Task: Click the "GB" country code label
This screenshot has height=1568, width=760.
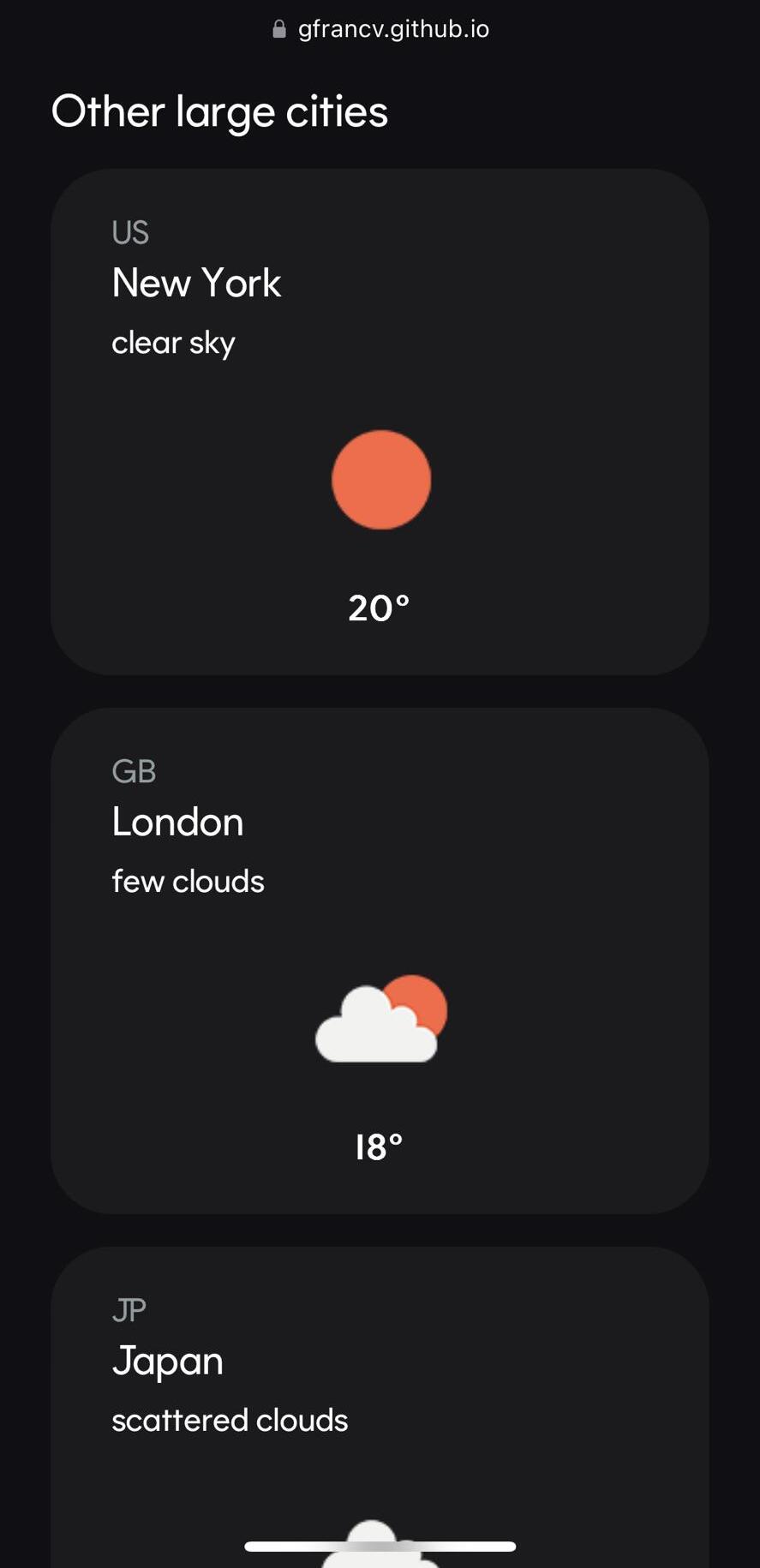Action: pyautogui.click(x=134, y=770)
